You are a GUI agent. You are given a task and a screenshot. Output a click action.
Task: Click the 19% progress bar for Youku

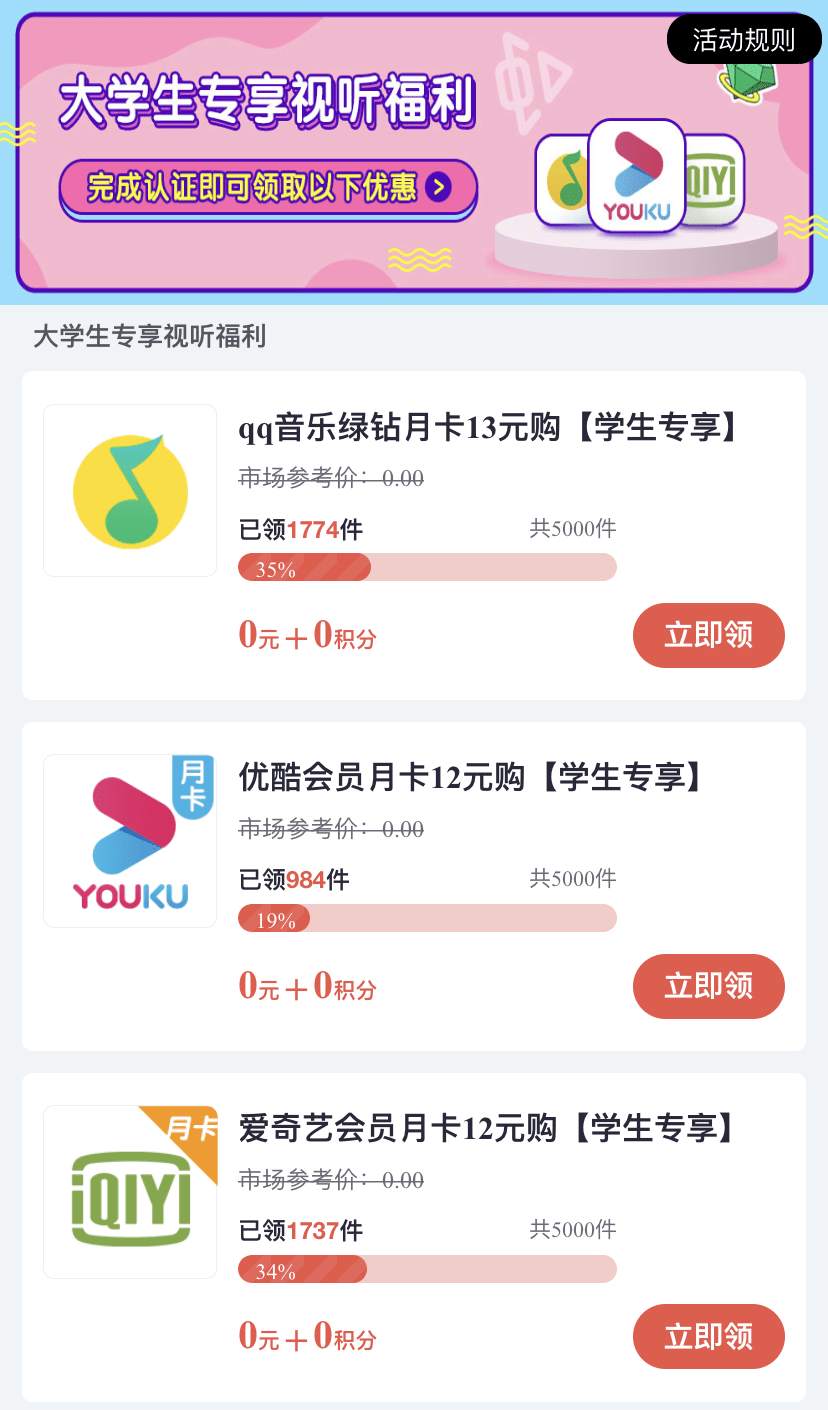[x=428, y=918]
